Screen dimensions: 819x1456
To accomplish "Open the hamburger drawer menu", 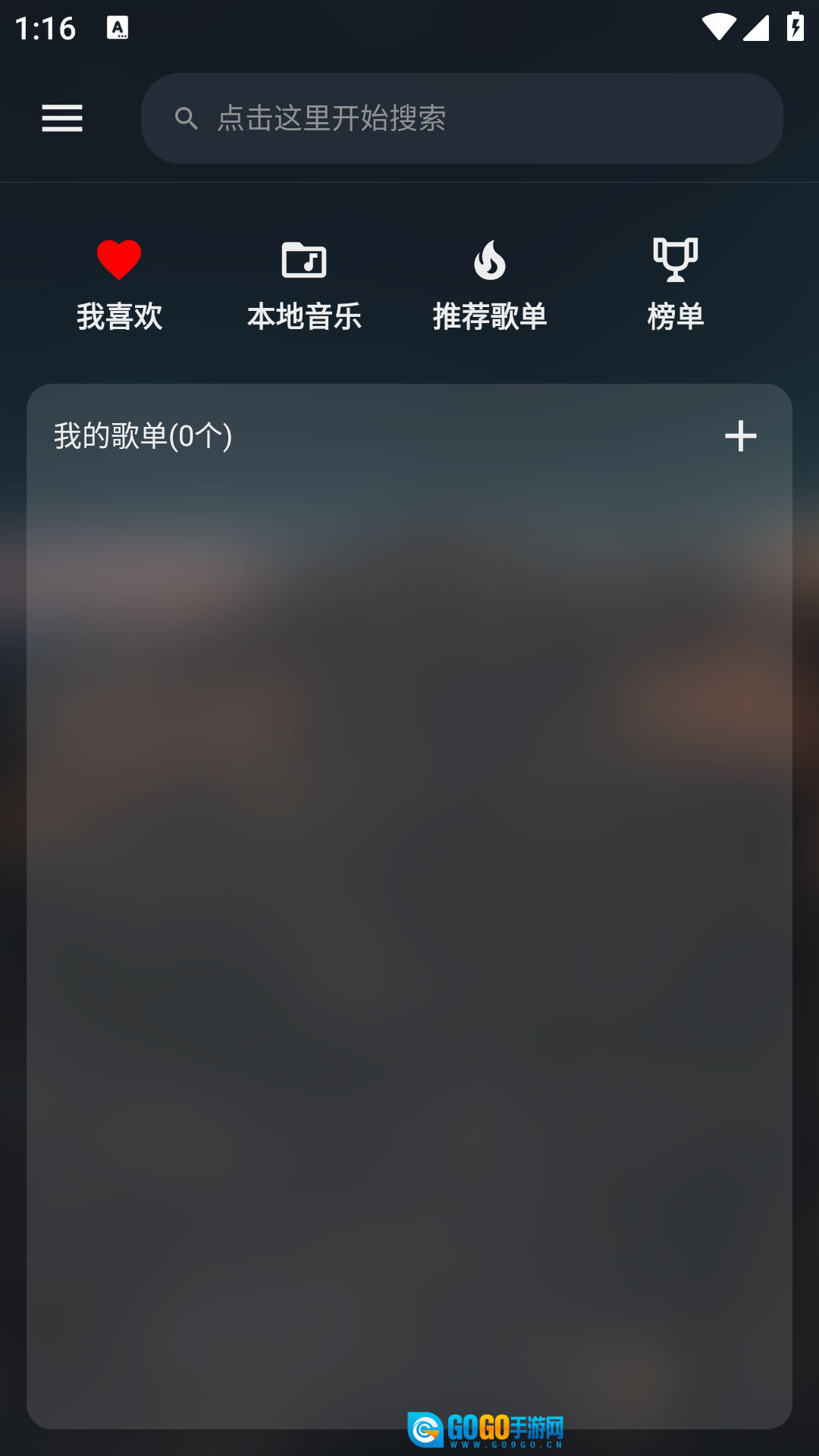I will coord(62,118).
